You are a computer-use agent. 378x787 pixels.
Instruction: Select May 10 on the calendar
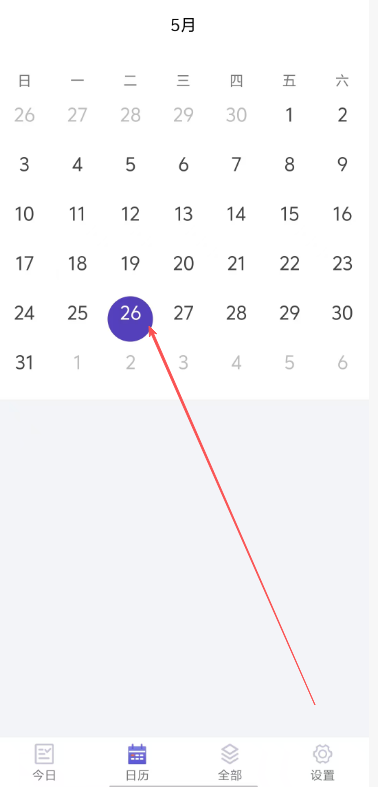pos(24,214)
